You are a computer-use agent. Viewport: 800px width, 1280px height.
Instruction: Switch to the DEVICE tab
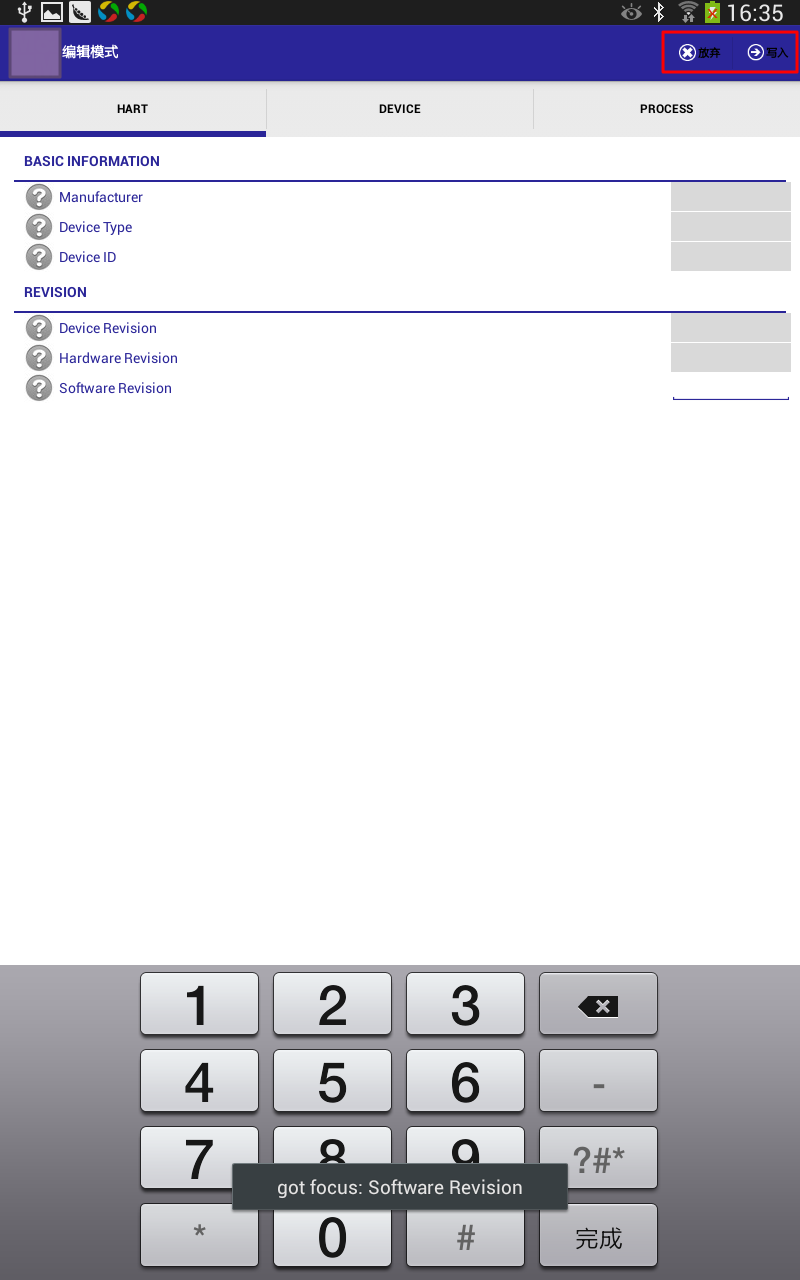pos(399,109)
